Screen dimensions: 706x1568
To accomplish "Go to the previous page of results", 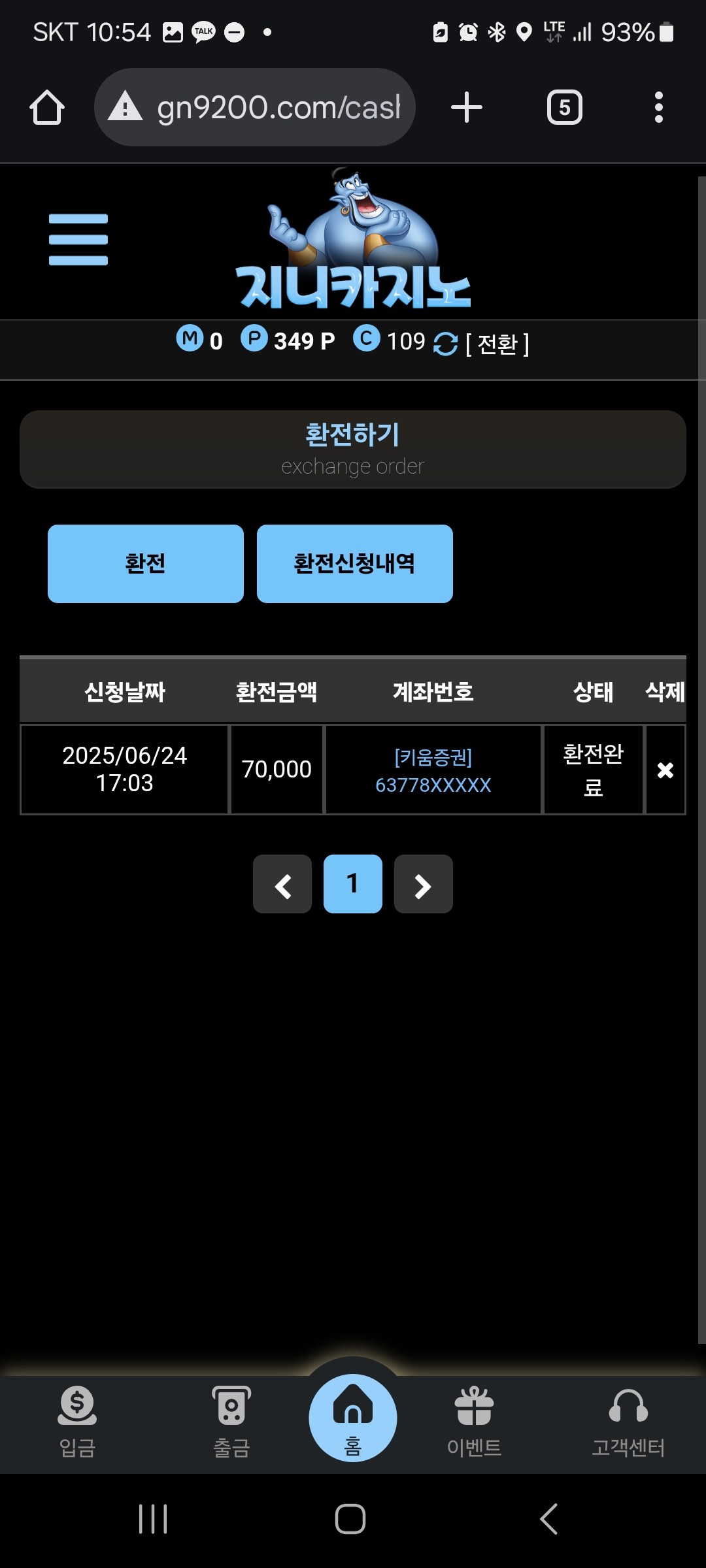I will pyautogui.click(x=282, y=885).
